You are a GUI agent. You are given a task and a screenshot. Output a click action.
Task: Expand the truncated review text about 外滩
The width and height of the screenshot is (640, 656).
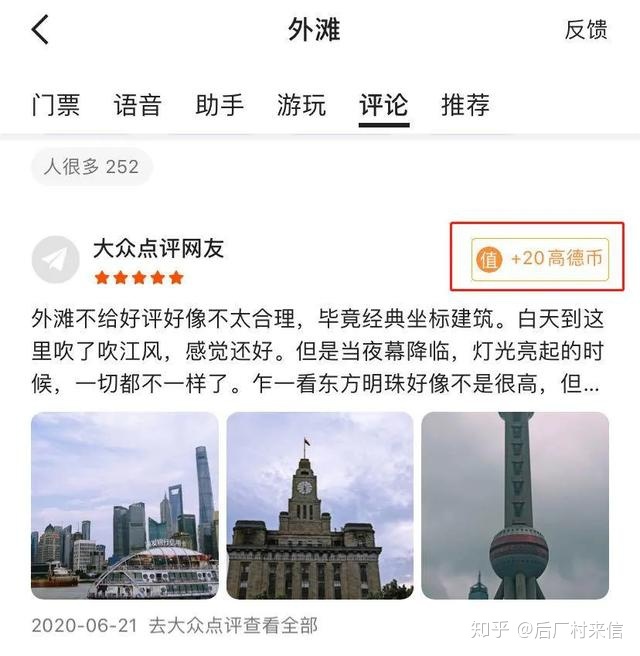coord(318,351)
